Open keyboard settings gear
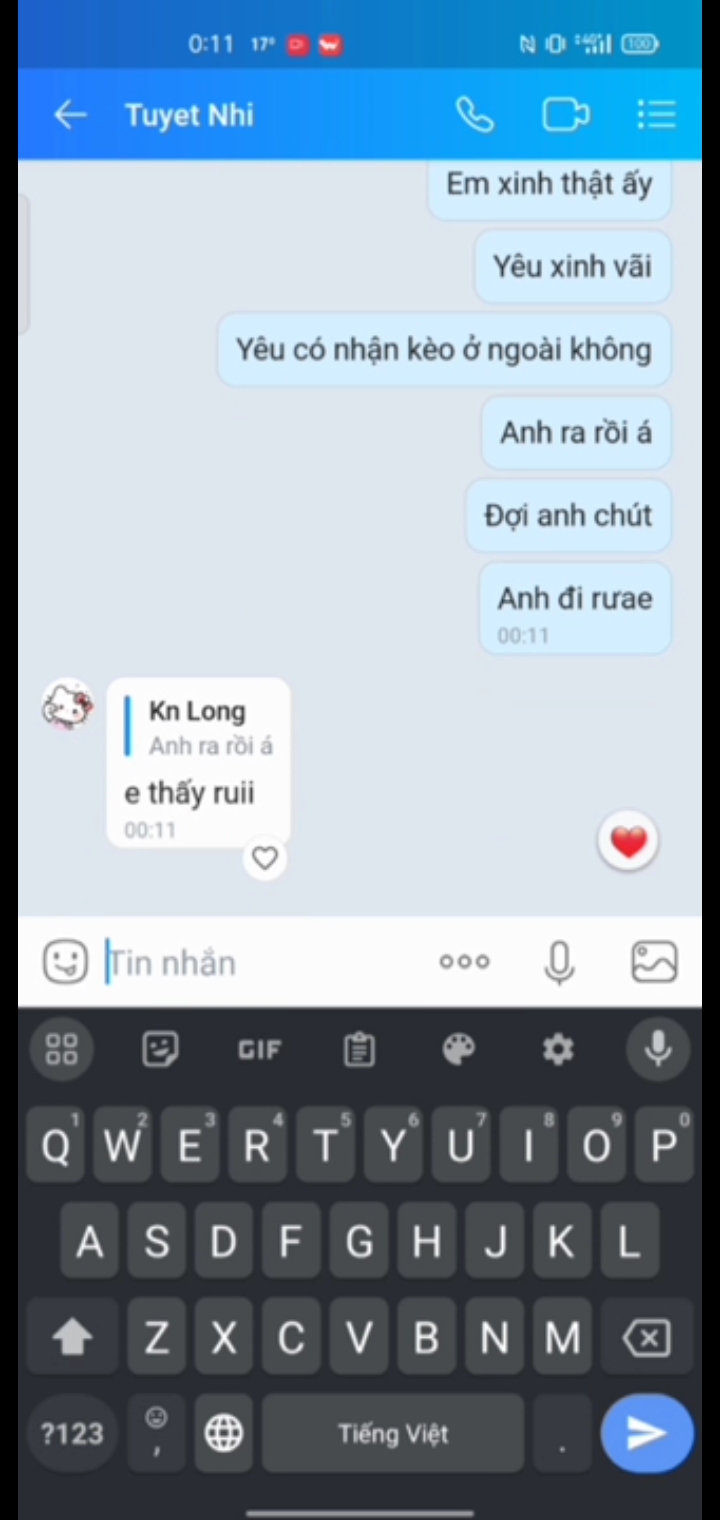 coord(557,1049)
